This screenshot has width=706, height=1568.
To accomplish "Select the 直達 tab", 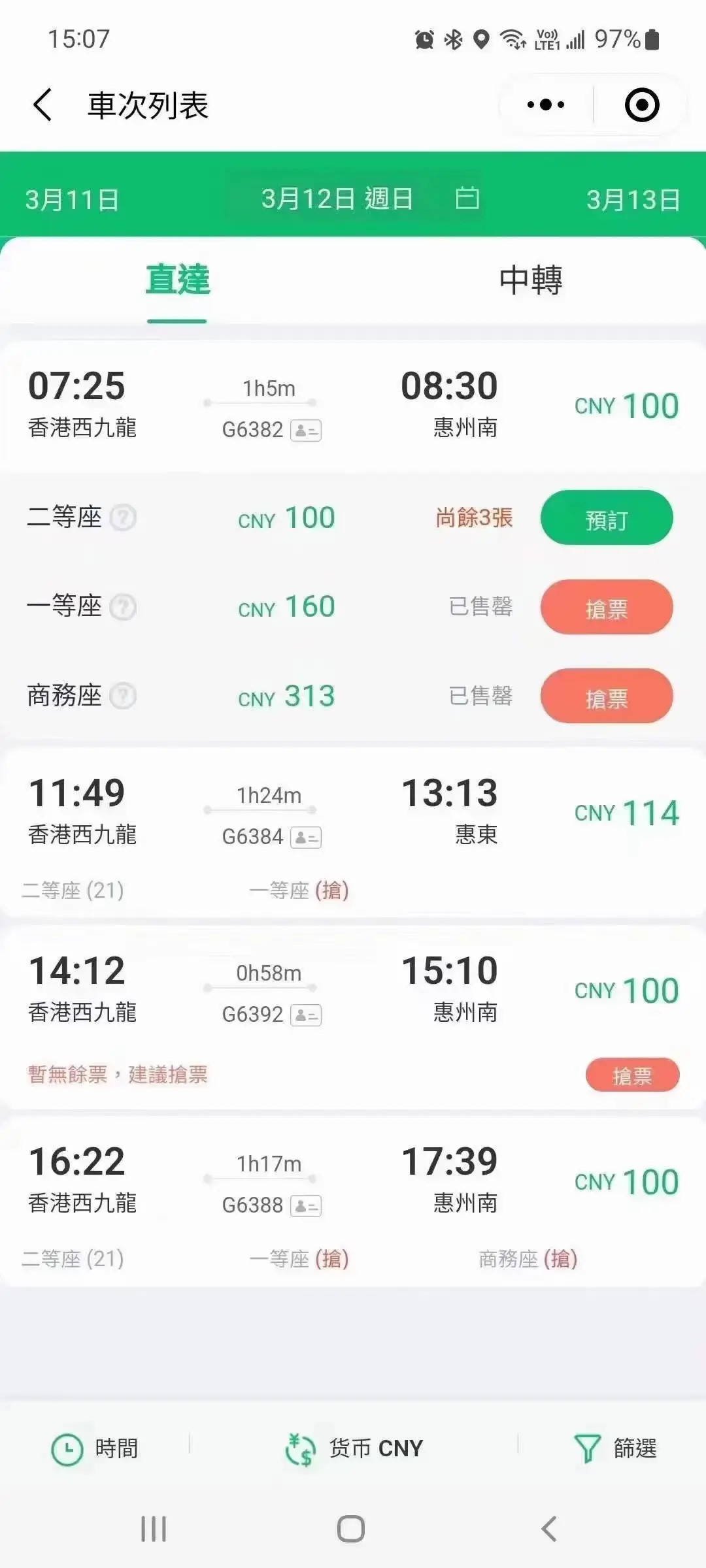I will 177,280.
